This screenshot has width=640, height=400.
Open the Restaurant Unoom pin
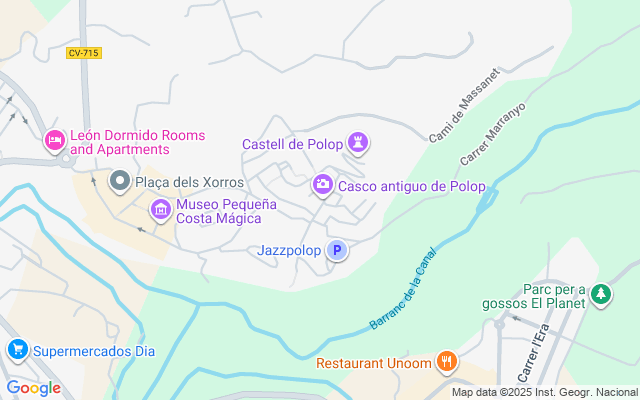pyautogui.click(x=446, y=362)
